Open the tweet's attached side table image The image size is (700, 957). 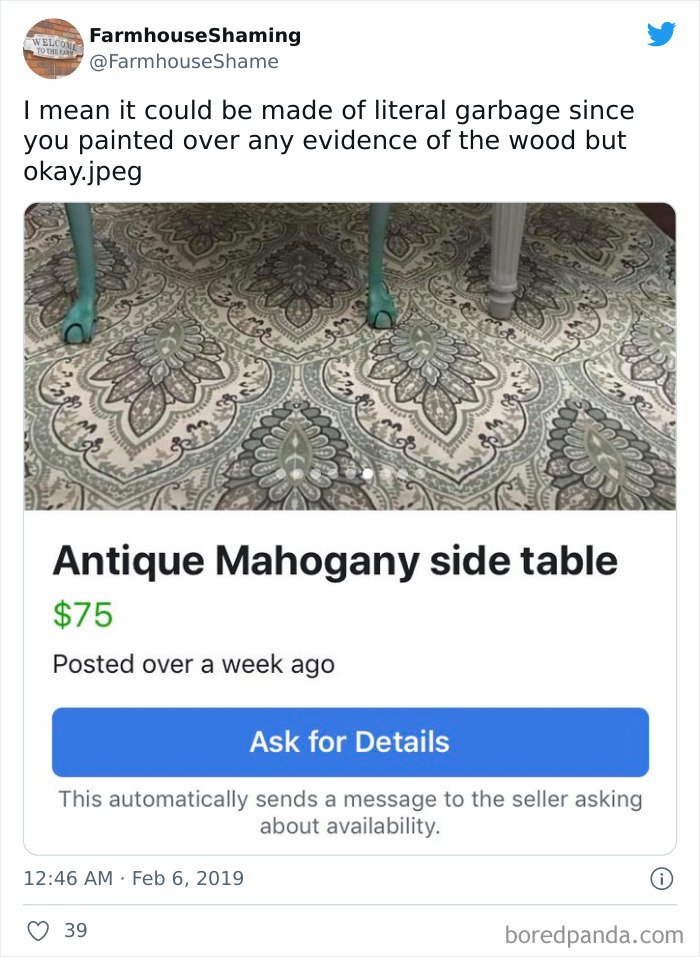pyautogui.click(x=350, y=356)
